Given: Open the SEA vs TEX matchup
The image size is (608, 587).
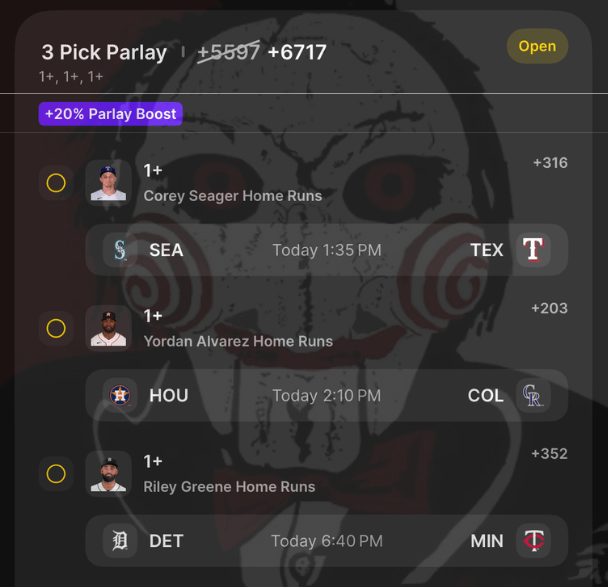Looking at the screenshot, I should [326, 250].
